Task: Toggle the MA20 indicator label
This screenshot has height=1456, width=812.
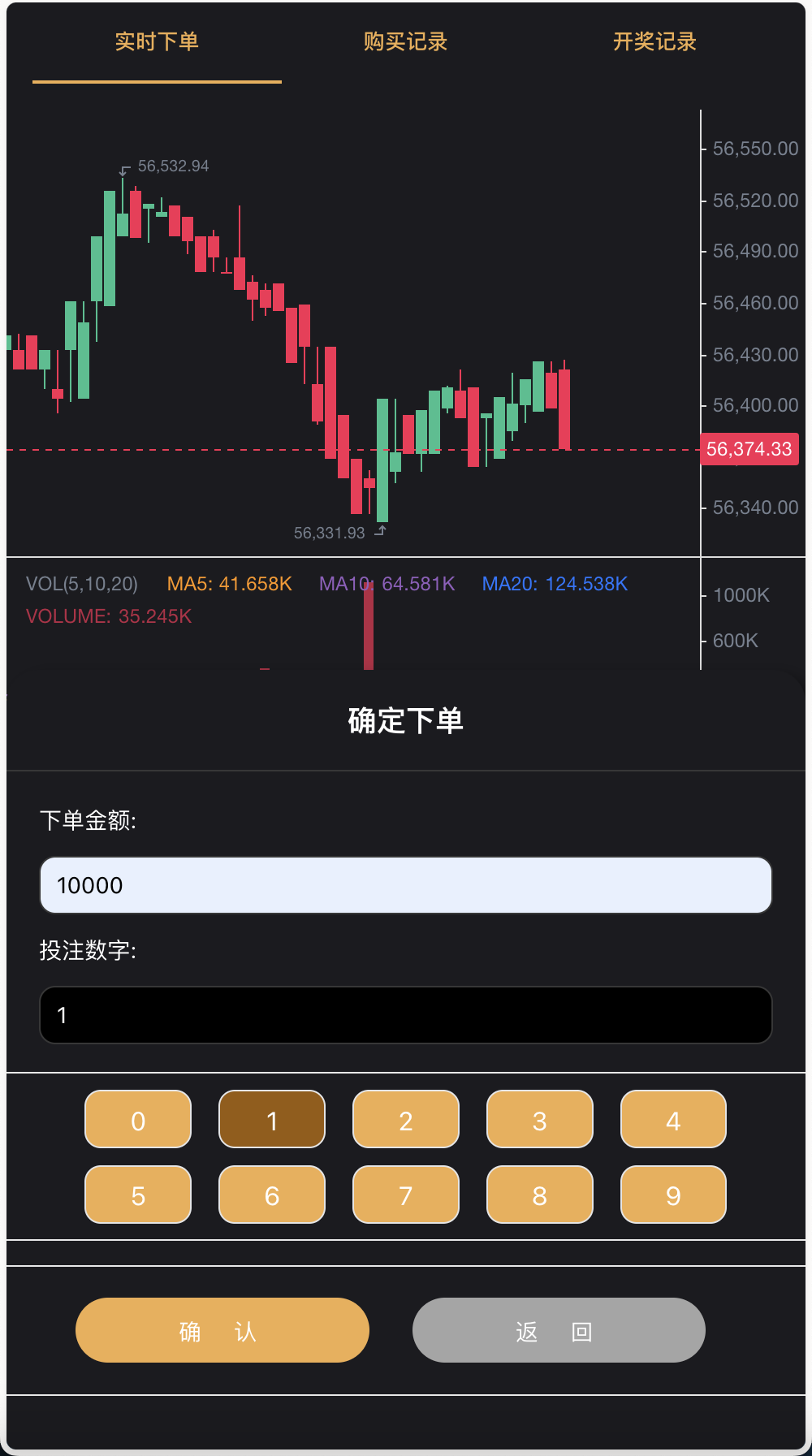Action: tap(555, 583)
